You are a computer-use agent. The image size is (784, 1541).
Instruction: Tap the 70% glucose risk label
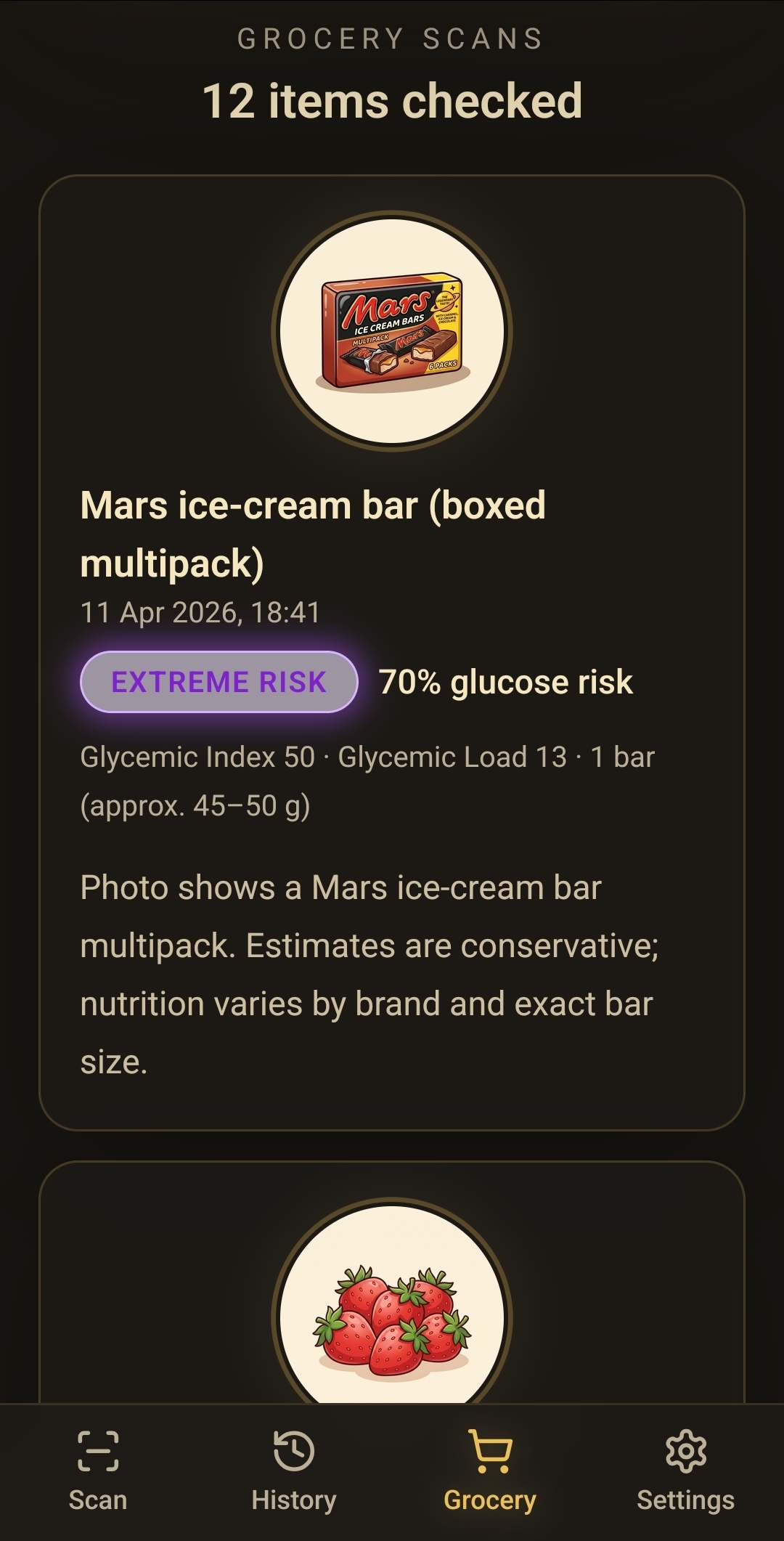(507, 681)
